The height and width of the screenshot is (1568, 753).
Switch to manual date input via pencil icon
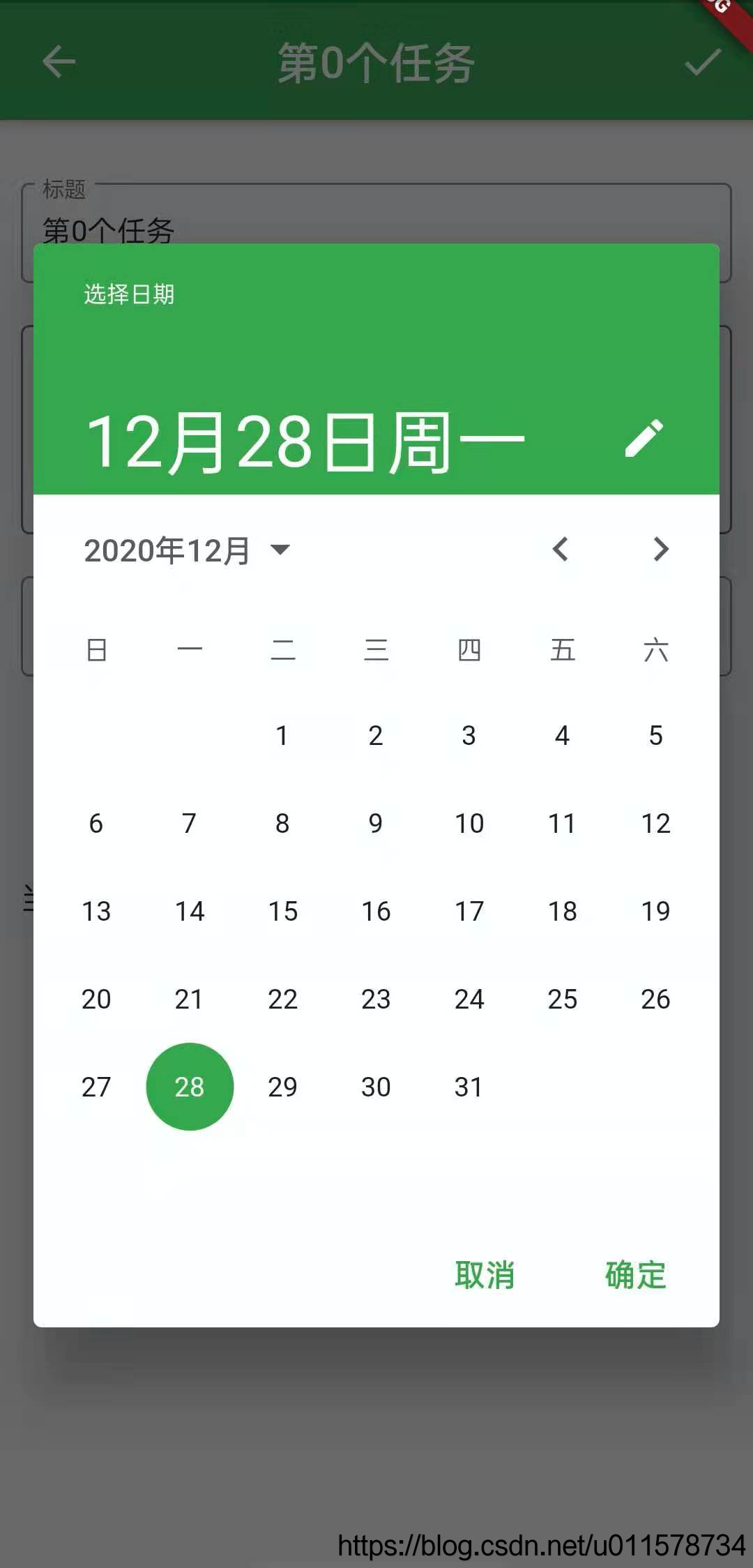(644, 439)
